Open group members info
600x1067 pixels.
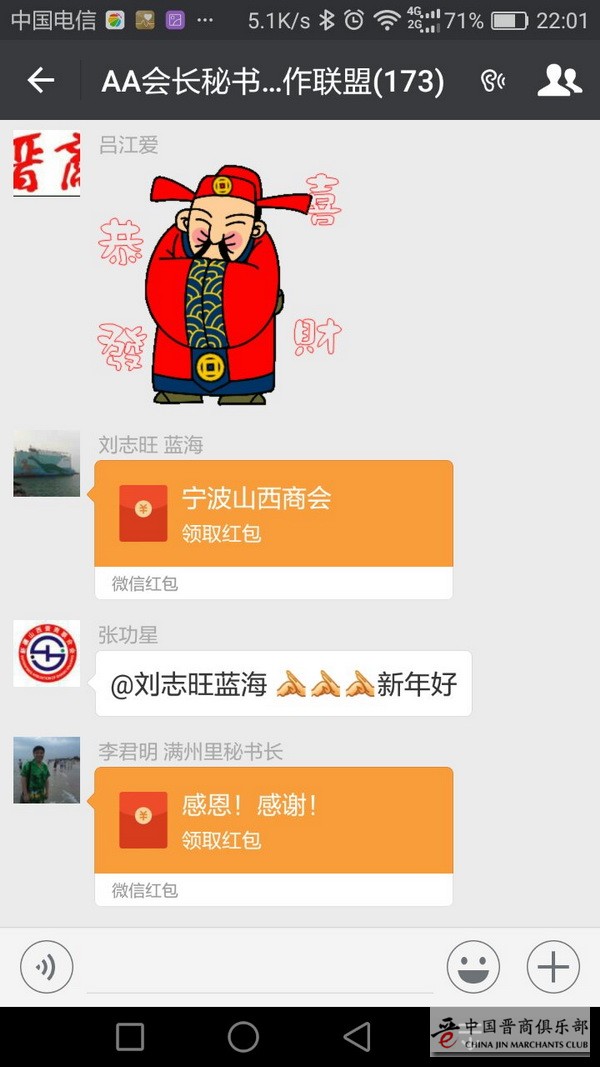pos(559,81)
